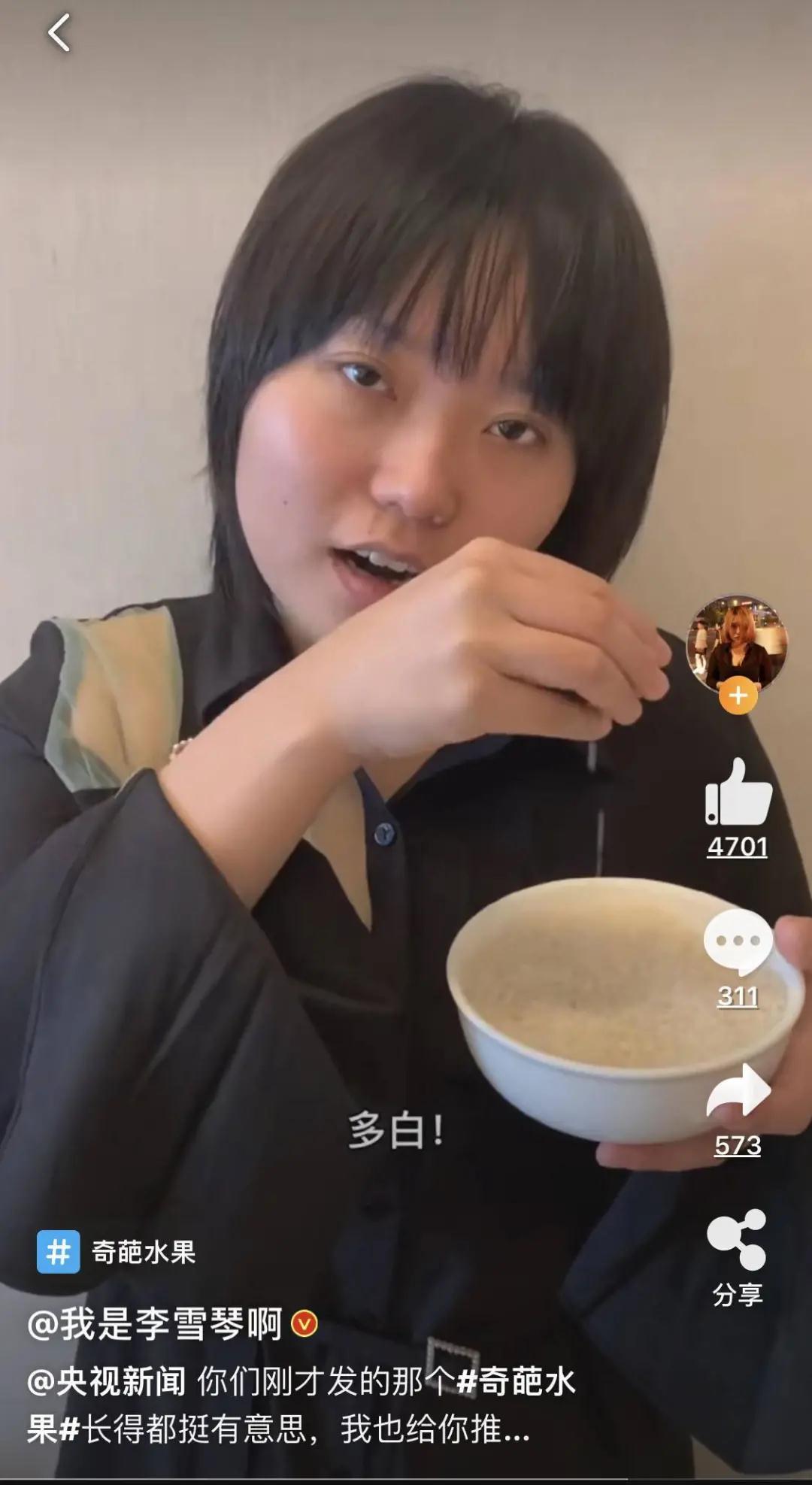812x1485 pixels.
Task: Open the comments bubble
Action: point(738,941)
